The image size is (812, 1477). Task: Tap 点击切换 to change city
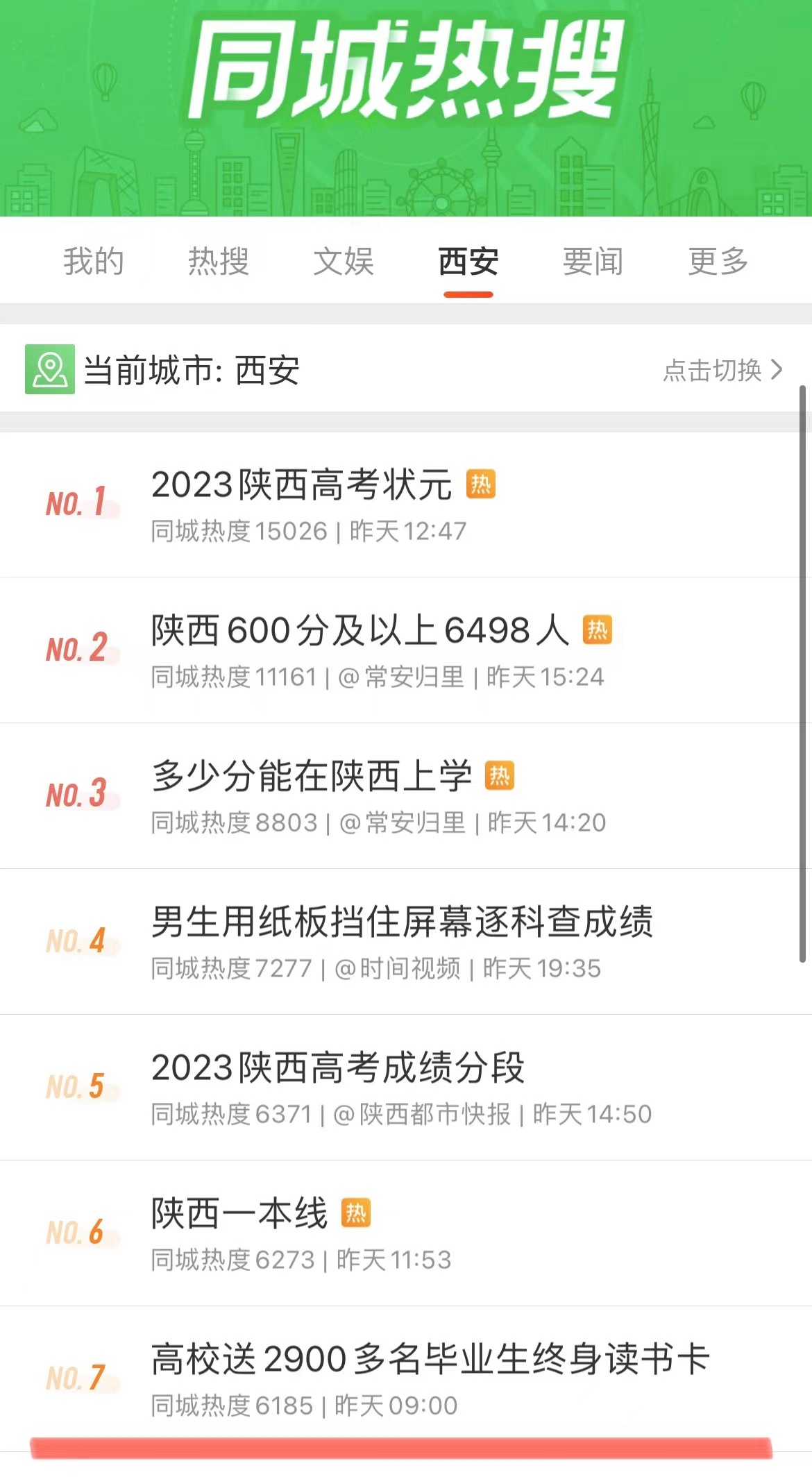pyautogui.click(x=722, y=370)
